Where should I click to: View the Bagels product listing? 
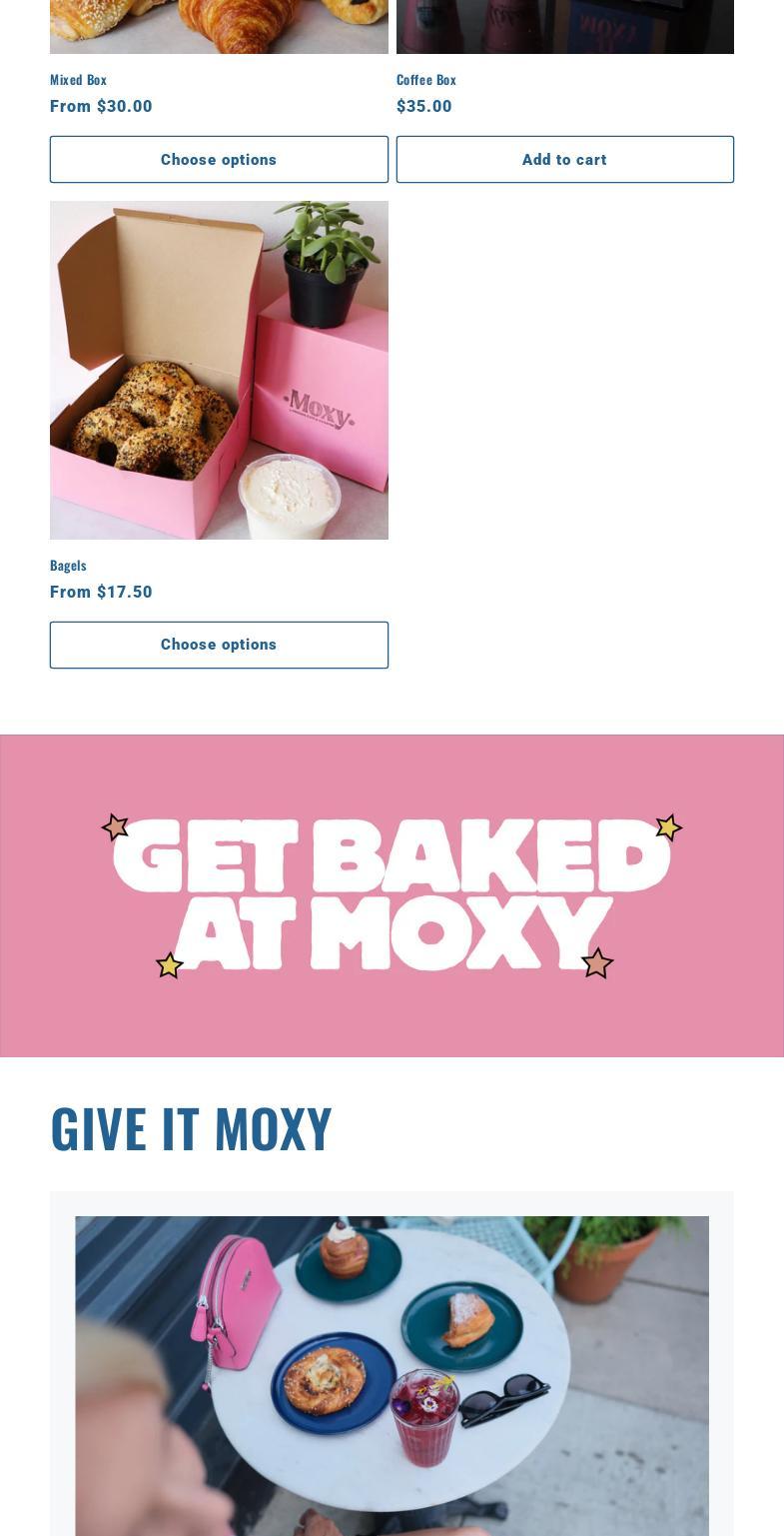[x=68, y=566]
